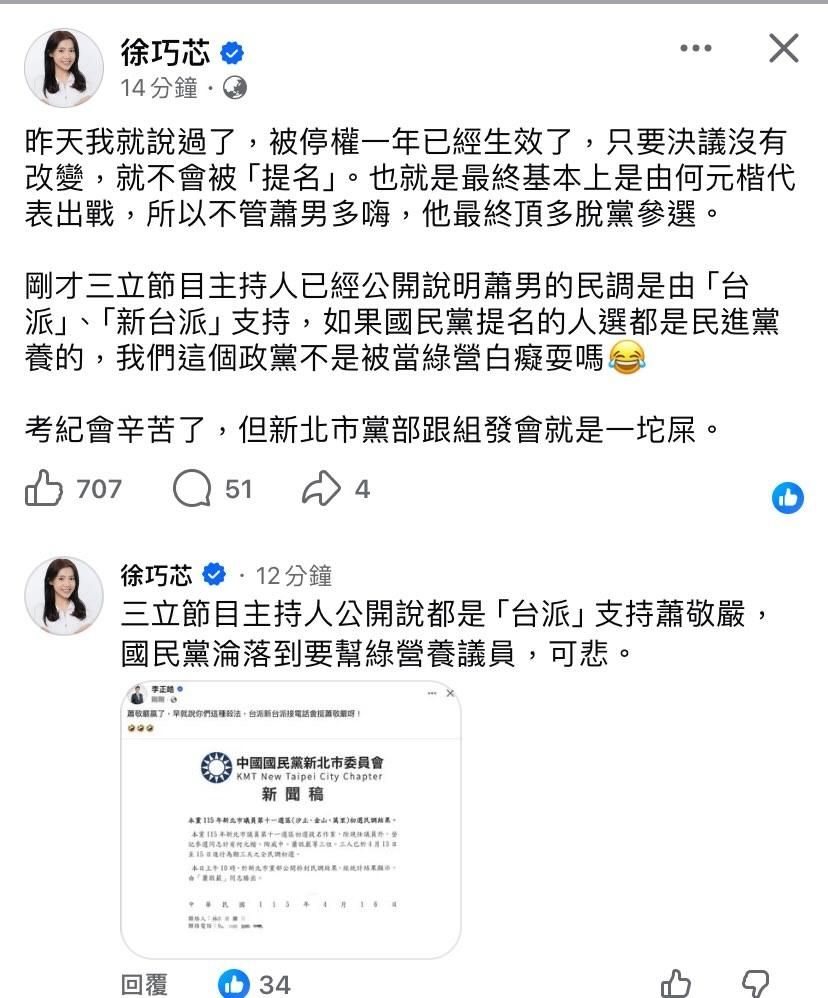Reply to 徐巧芯's comment via 回覆

[144, 984]
